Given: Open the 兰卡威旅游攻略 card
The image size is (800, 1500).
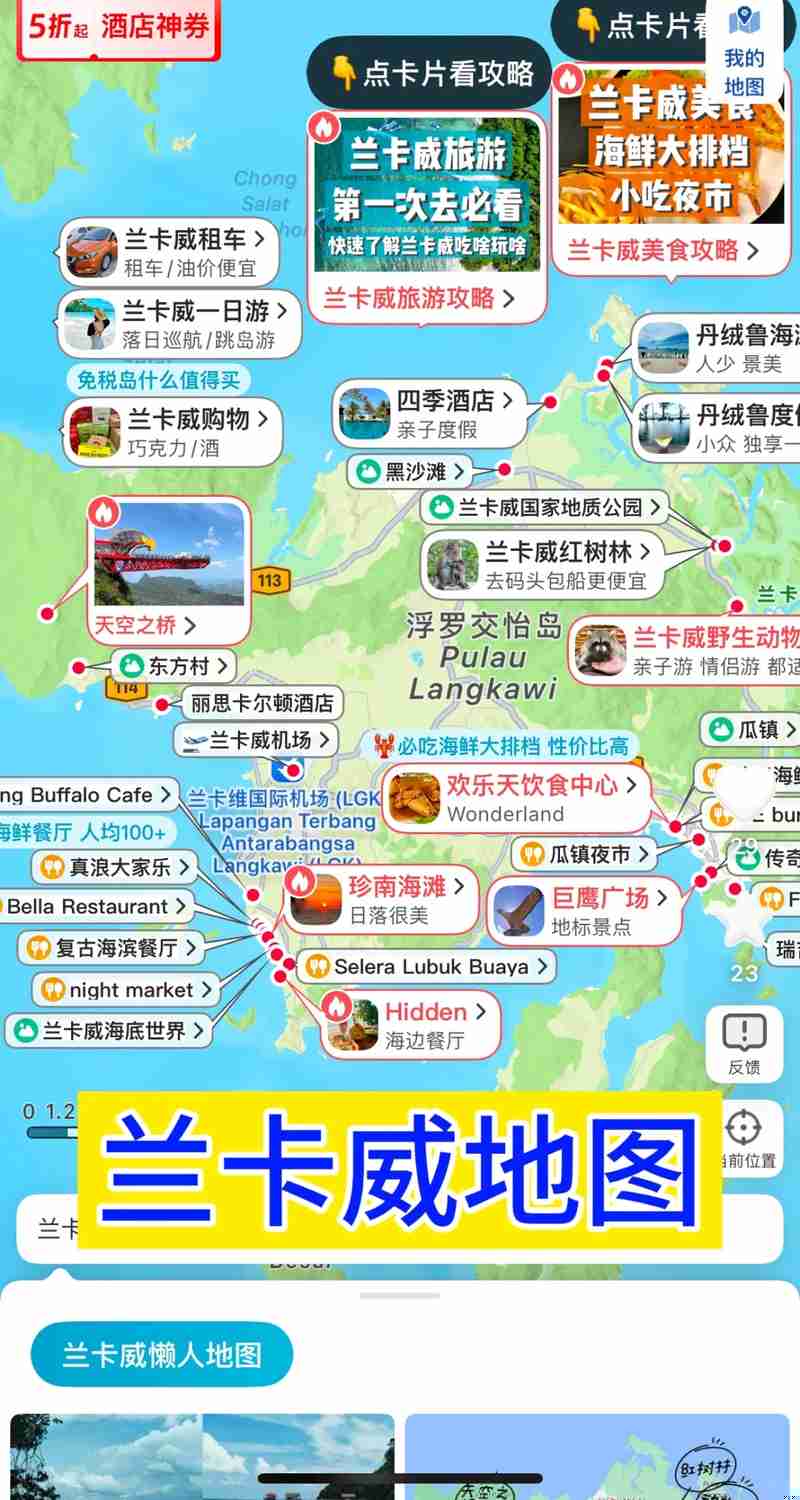Looking at the screenshot, I should click(429, 215).
